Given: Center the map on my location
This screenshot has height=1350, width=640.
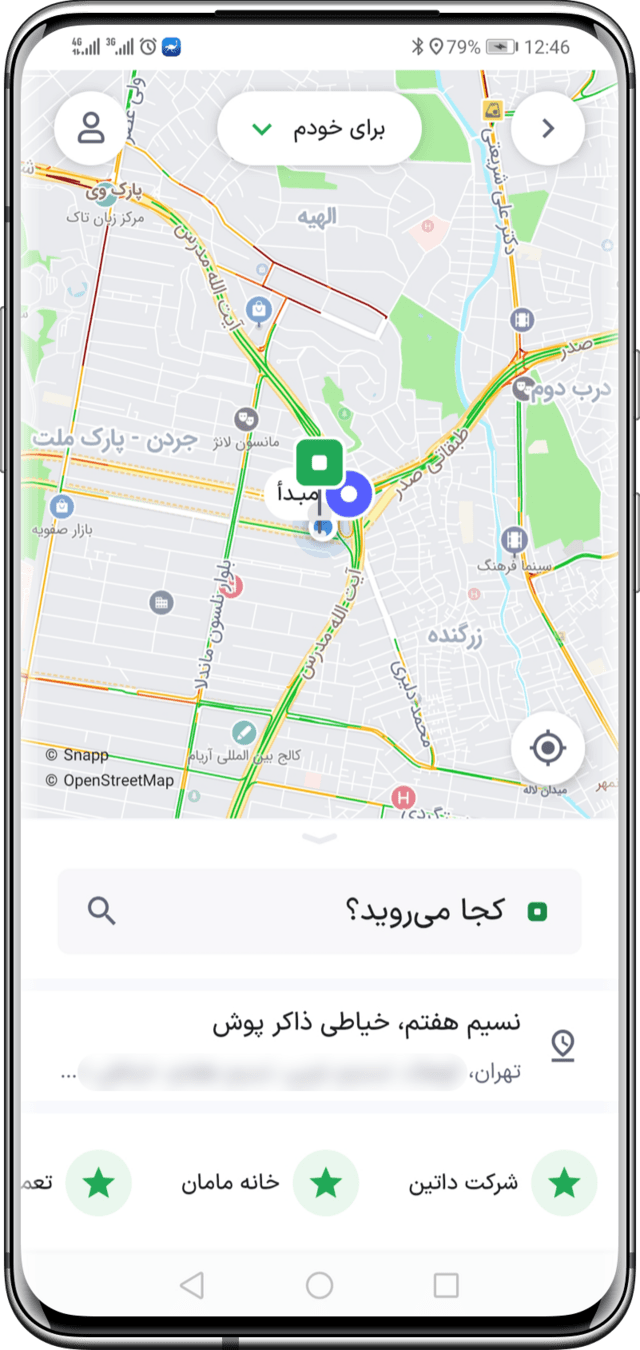Looking at the screenshot, I should 547,748.
